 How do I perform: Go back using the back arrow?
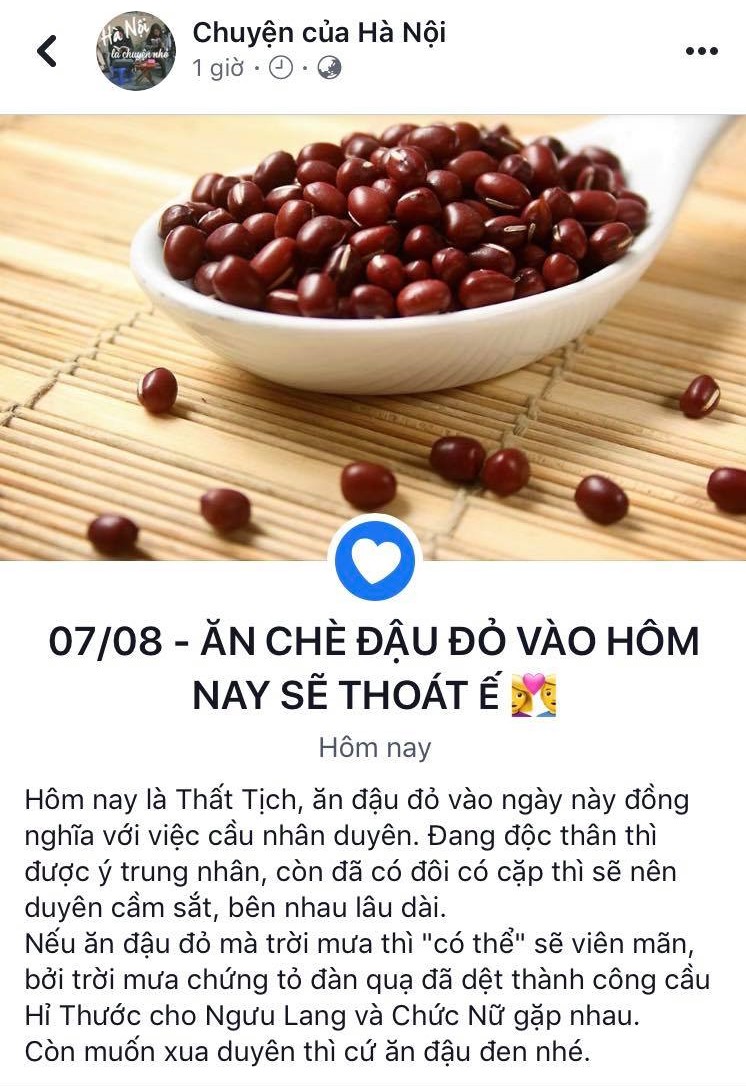tap(47, 51)
